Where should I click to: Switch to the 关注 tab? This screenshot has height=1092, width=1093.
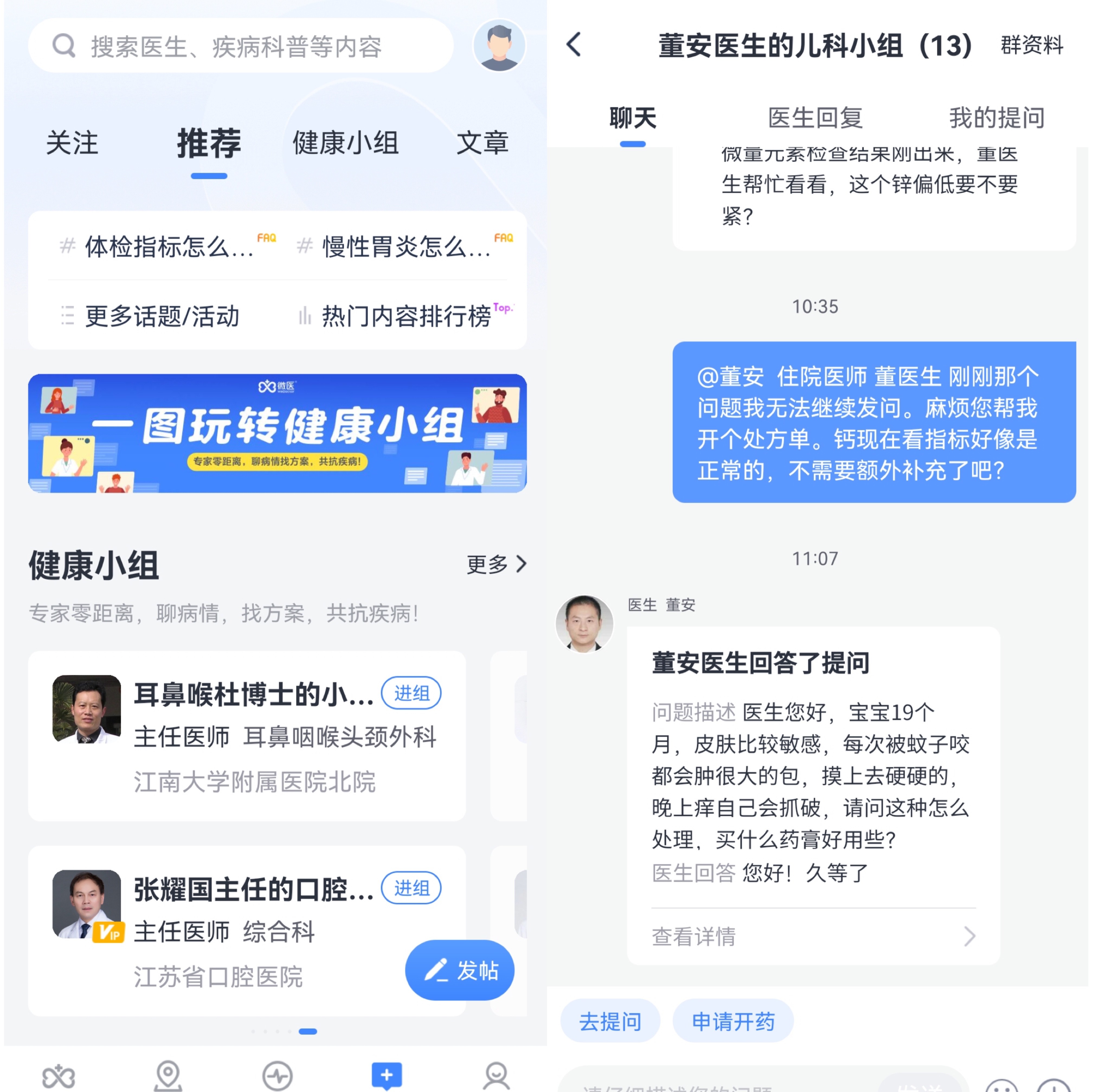(72, 143)
